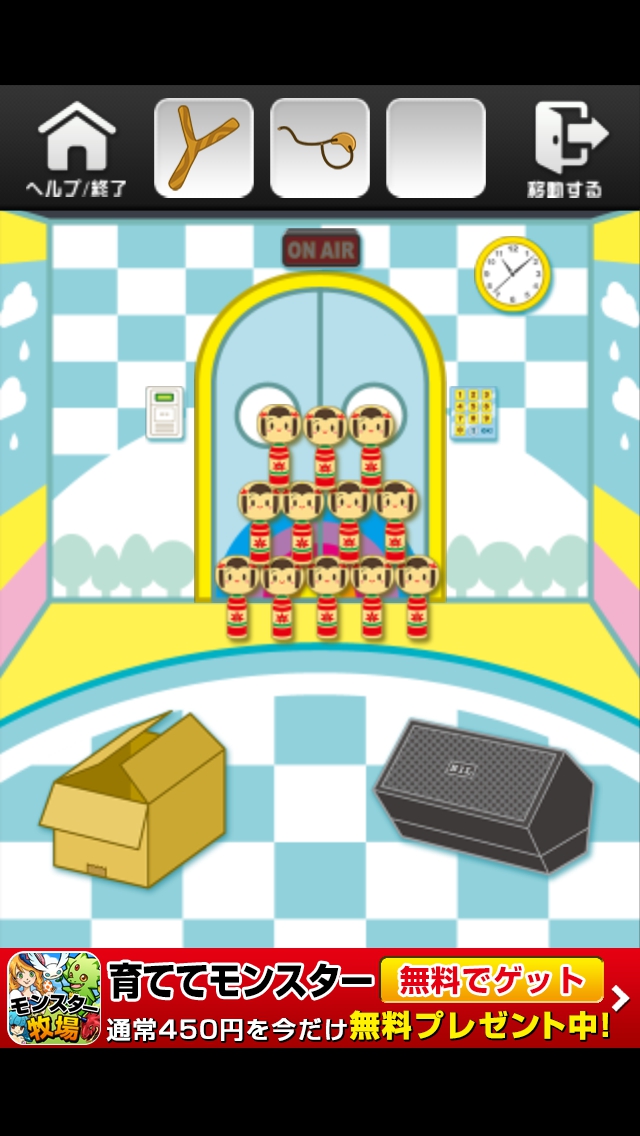640x1136 pixels.
Task: Check the yellow wall clock
Action: pyautogui.click(x=512, y=272)
